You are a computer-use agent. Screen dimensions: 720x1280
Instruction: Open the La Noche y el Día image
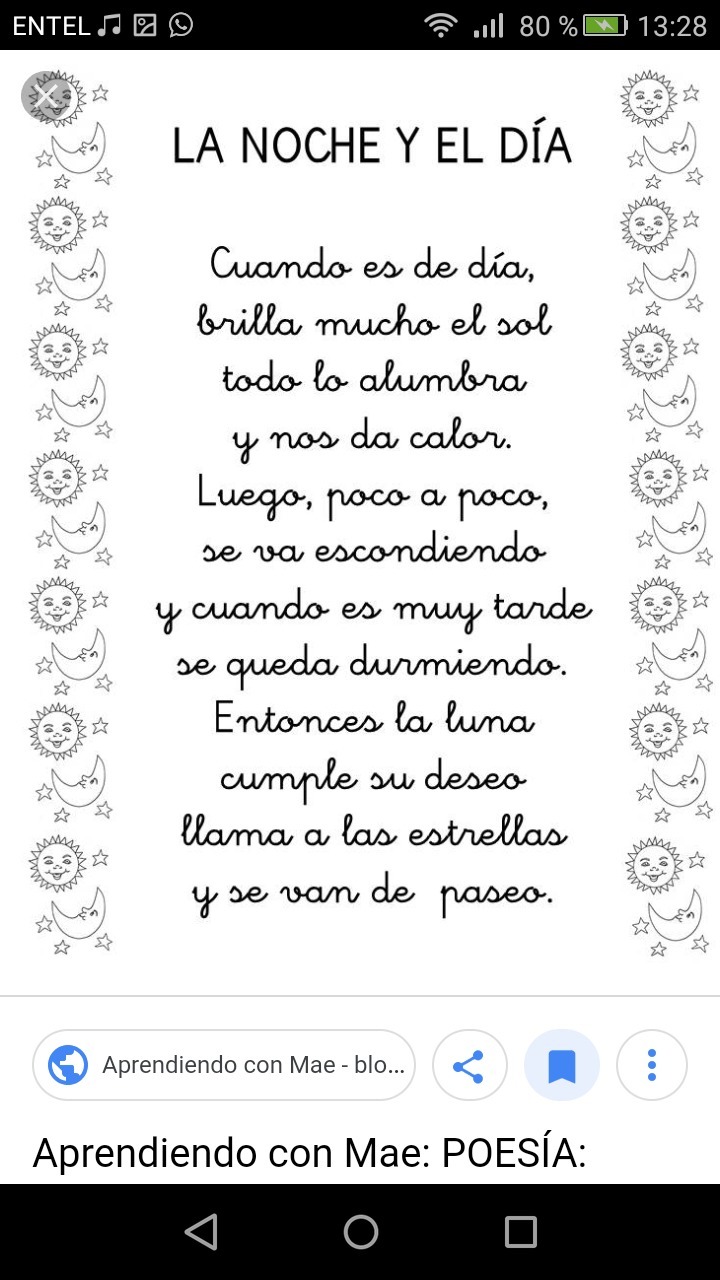pos(370,520)
